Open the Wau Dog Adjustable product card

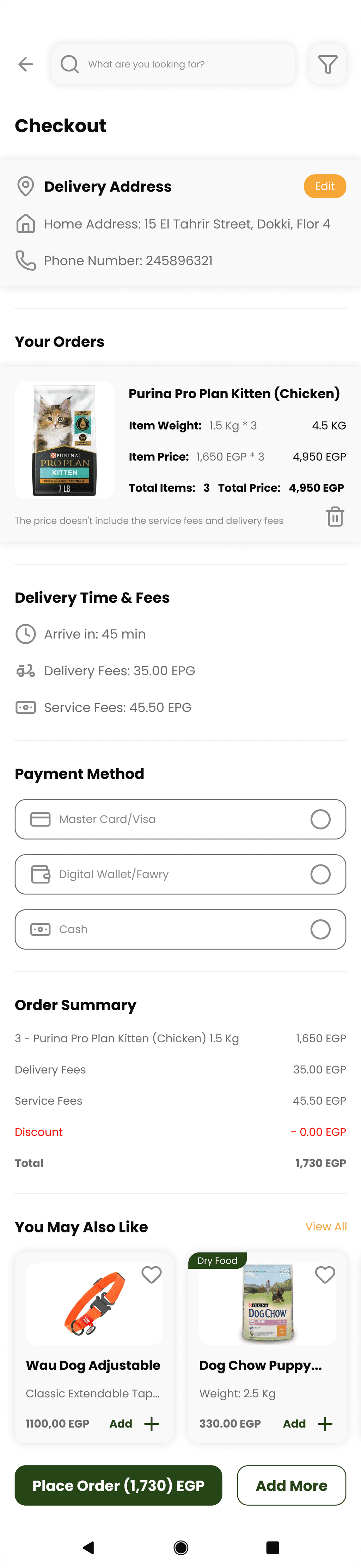click(93, 1365)
